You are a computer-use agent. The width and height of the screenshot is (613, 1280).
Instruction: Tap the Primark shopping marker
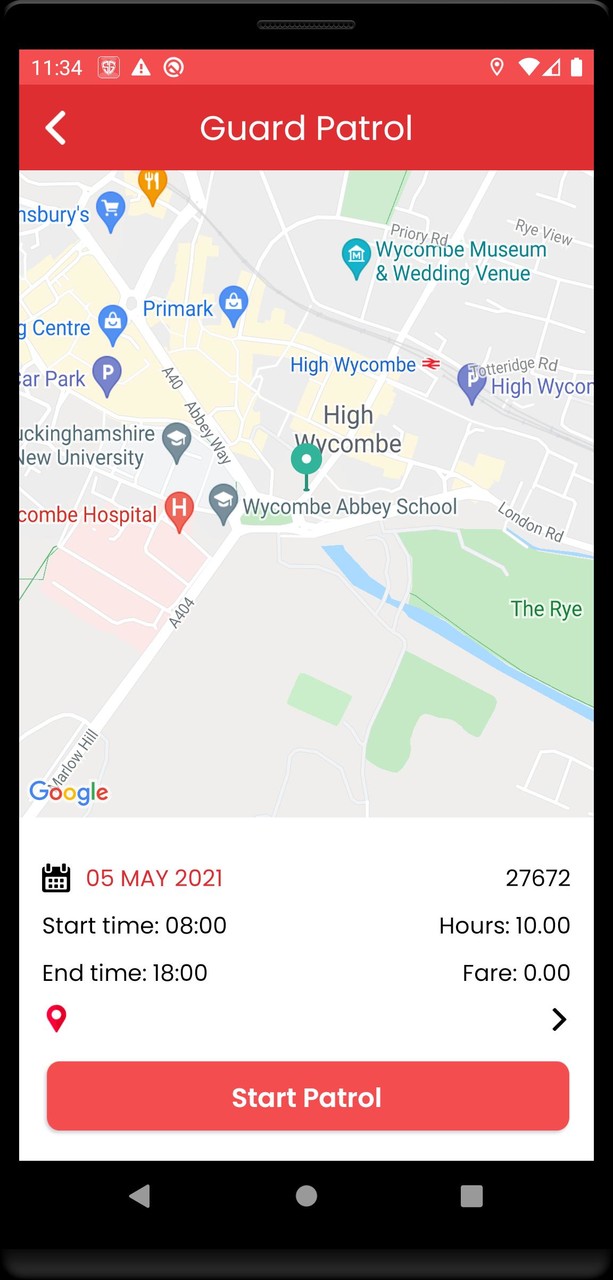(x=233, y=305)
